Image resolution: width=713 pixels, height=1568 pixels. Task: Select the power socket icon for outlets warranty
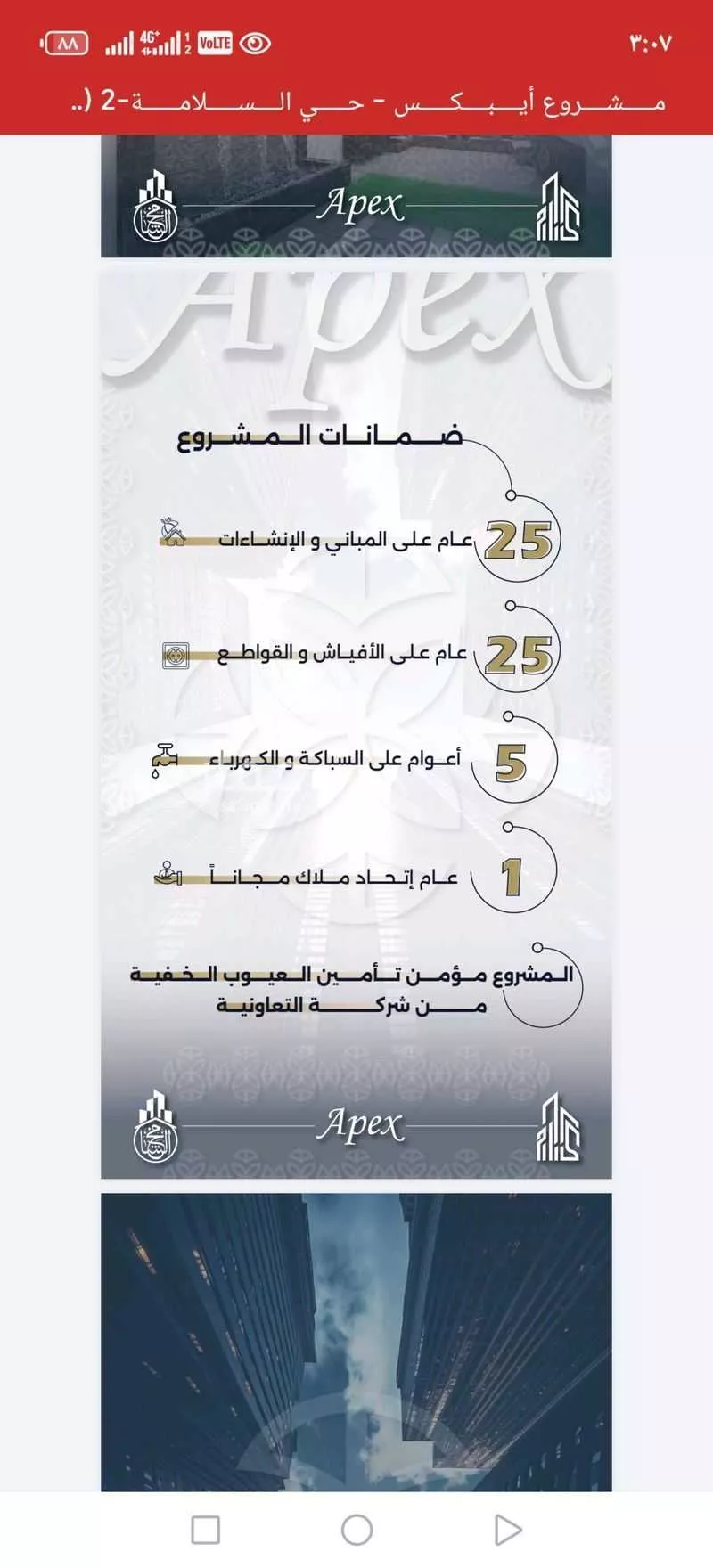coord(177,655)
